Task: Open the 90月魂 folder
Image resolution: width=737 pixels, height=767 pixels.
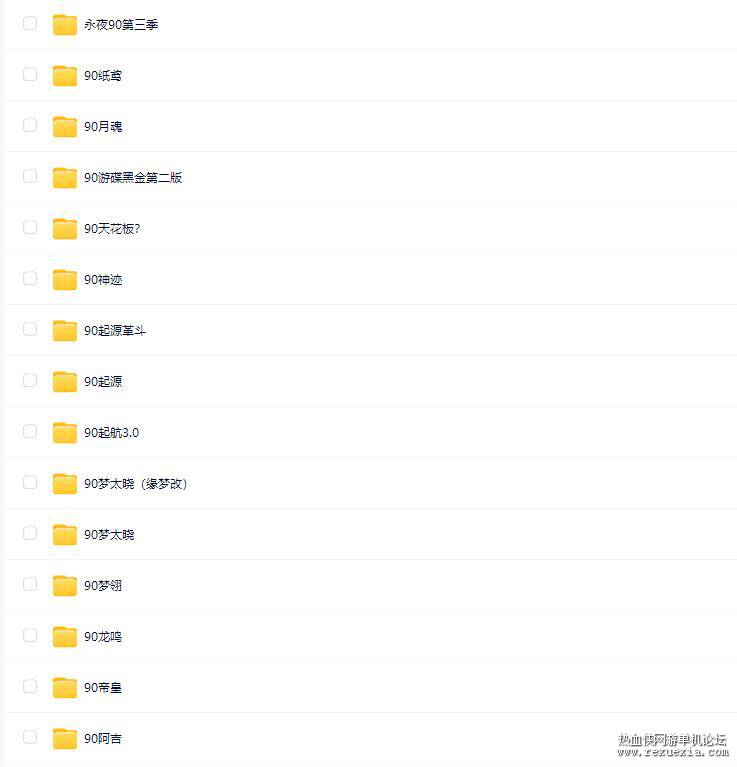Action: (x=103, y=127)
